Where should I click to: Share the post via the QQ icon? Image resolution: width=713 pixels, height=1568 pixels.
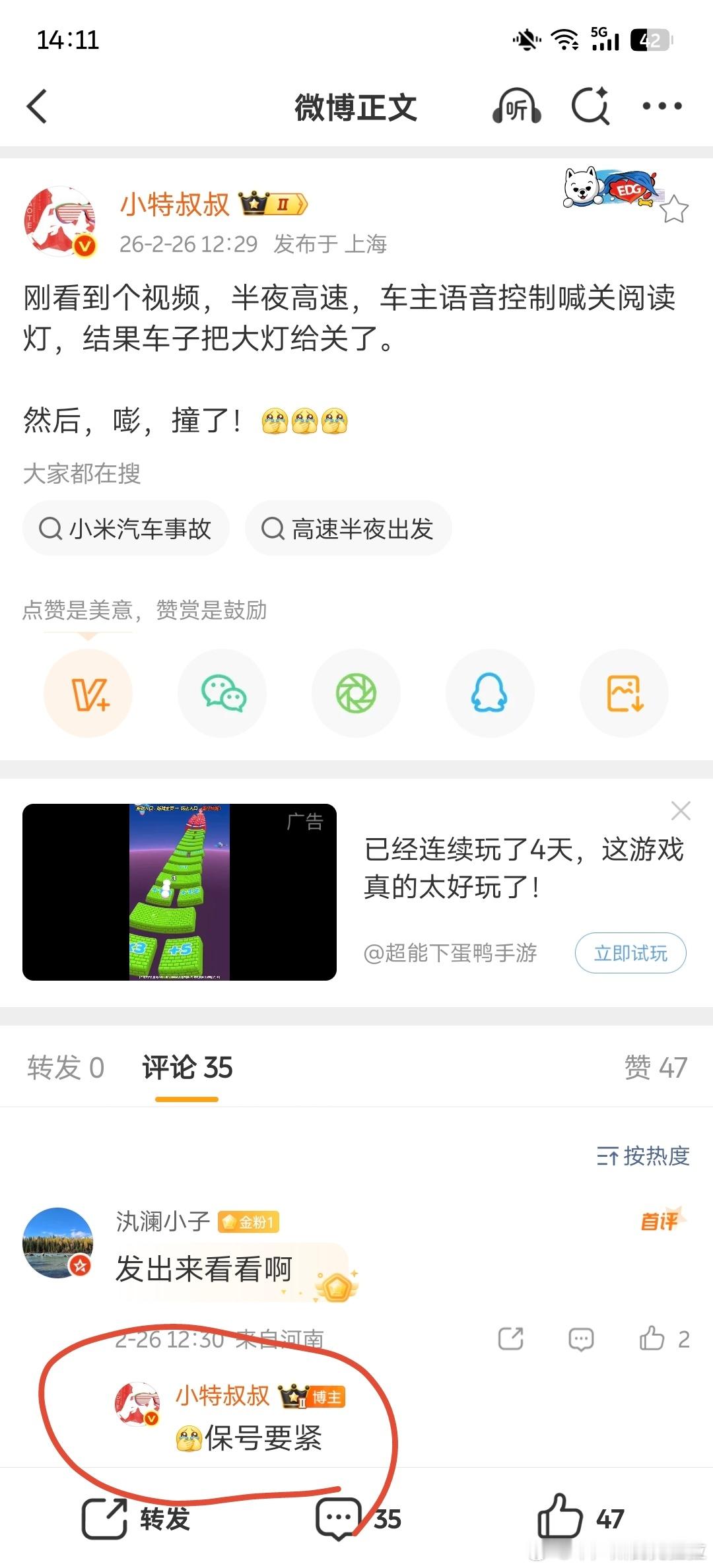pyautogui.click(x=489, y=692)
